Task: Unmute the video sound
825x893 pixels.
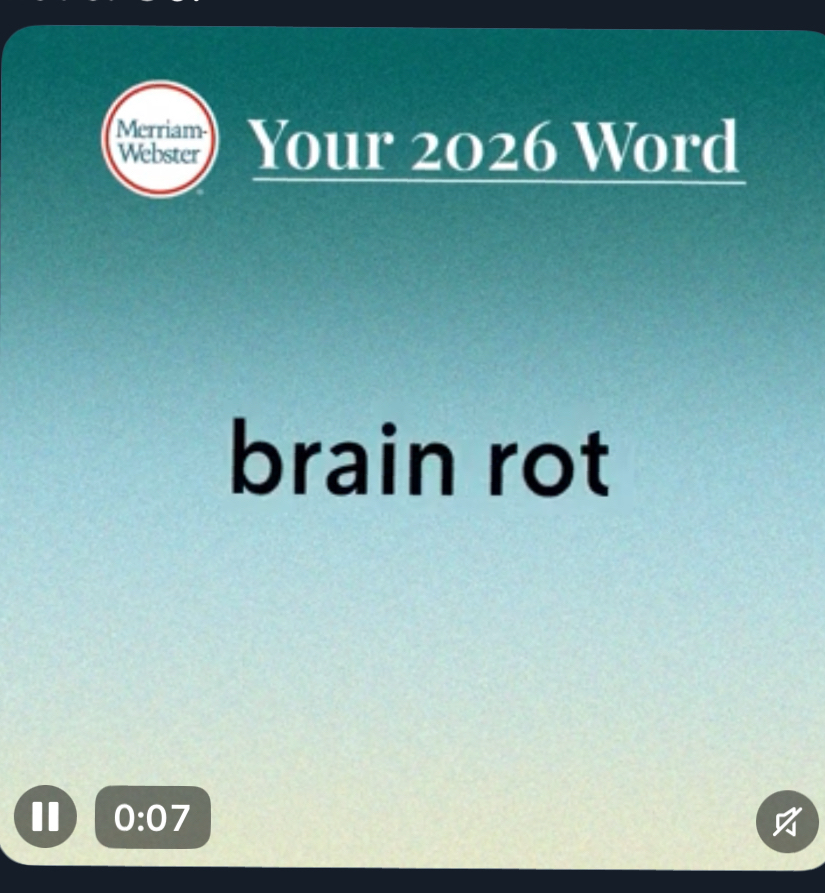Action: (786, 822)
